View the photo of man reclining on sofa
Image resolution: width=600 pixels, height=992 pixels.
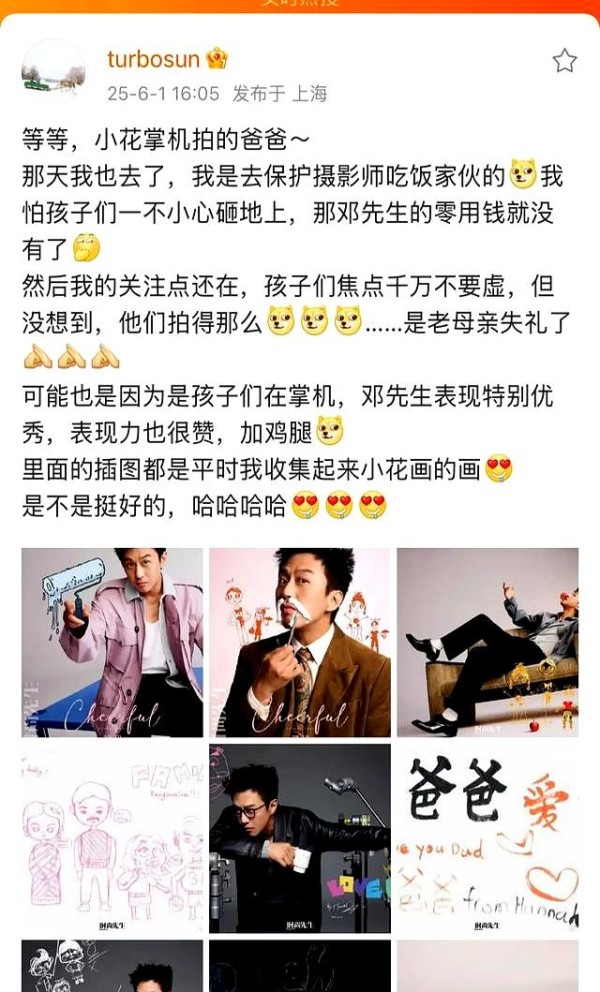(487, 642)
